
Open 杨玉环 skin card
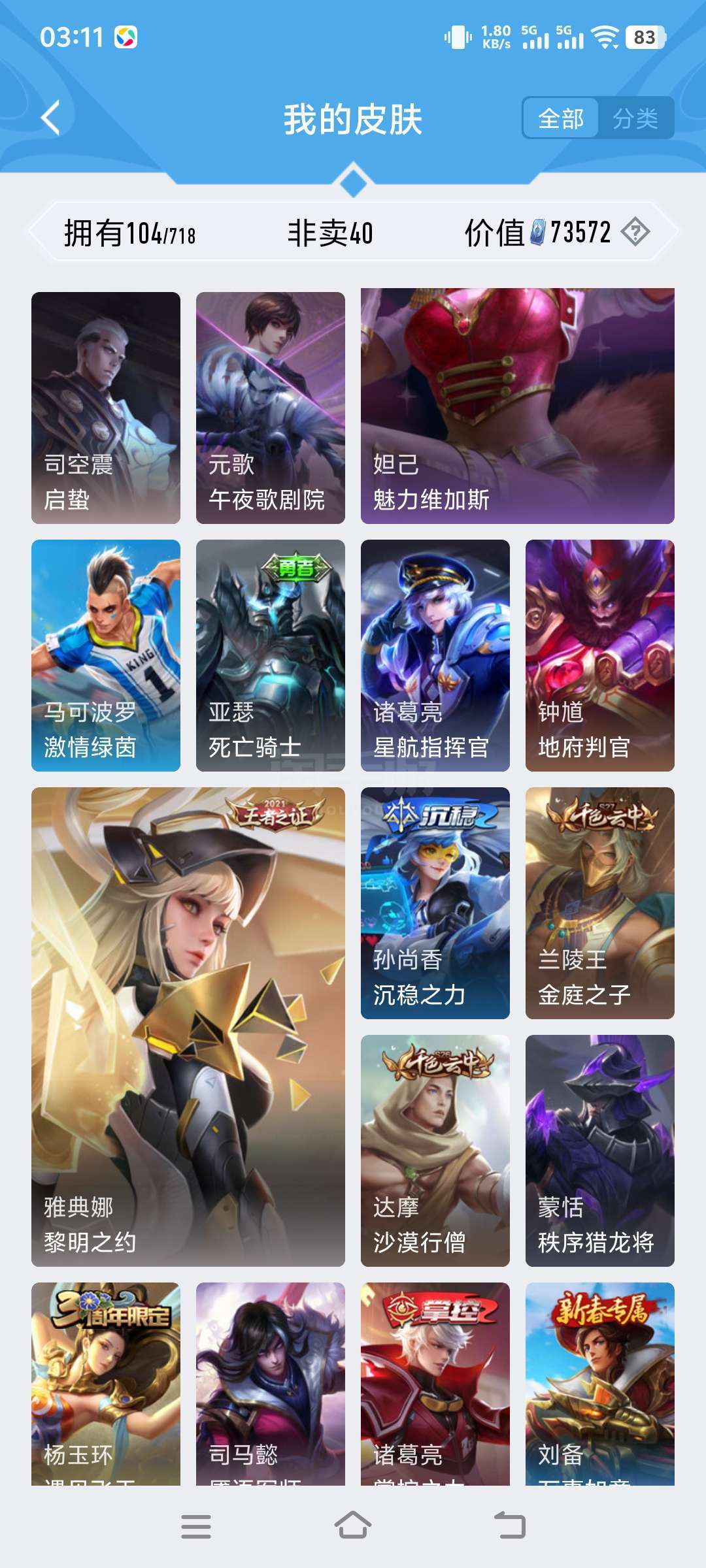point(106,1384)
